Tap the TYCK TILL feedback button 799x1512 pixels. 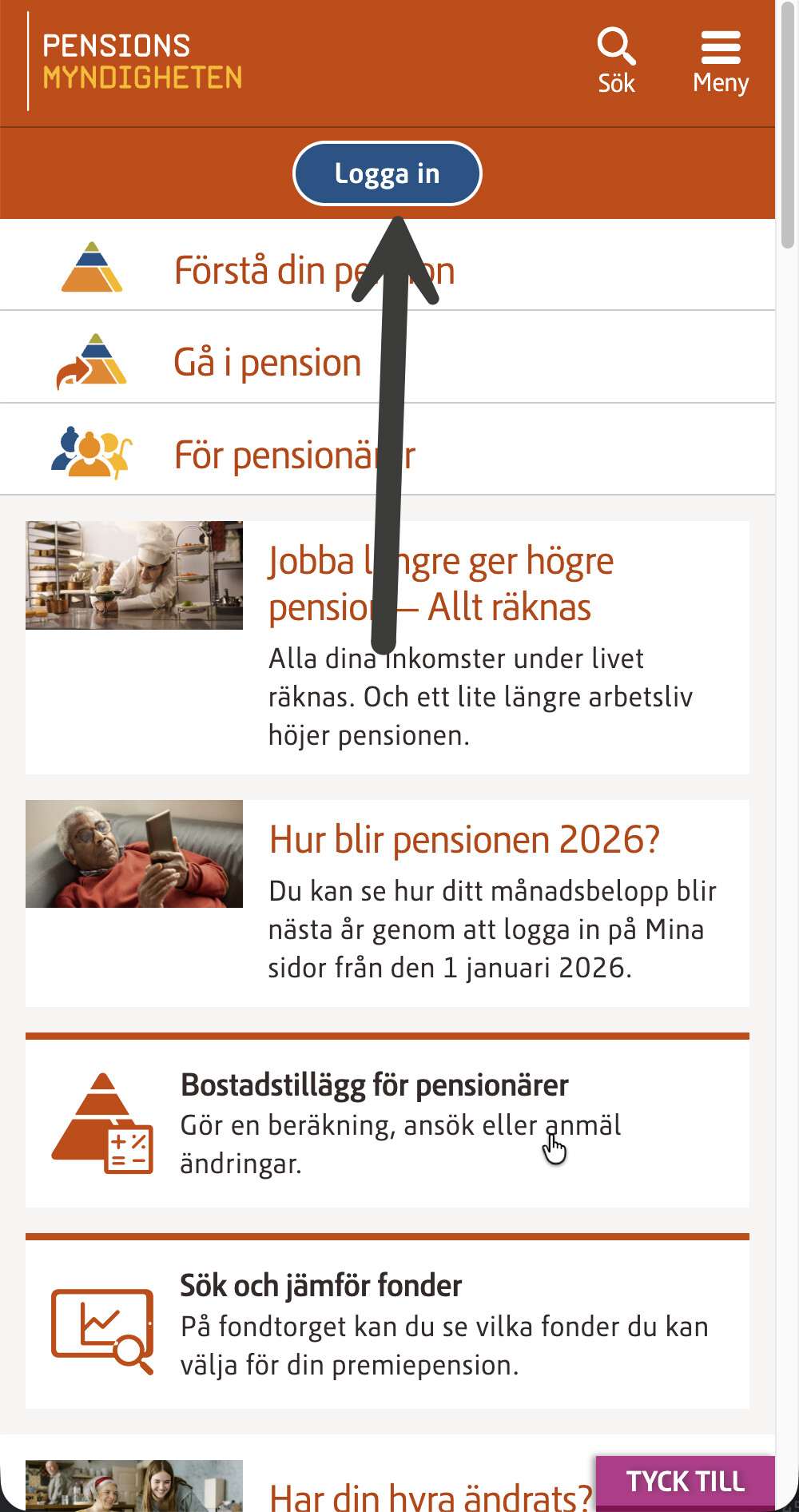point(685,1482)
